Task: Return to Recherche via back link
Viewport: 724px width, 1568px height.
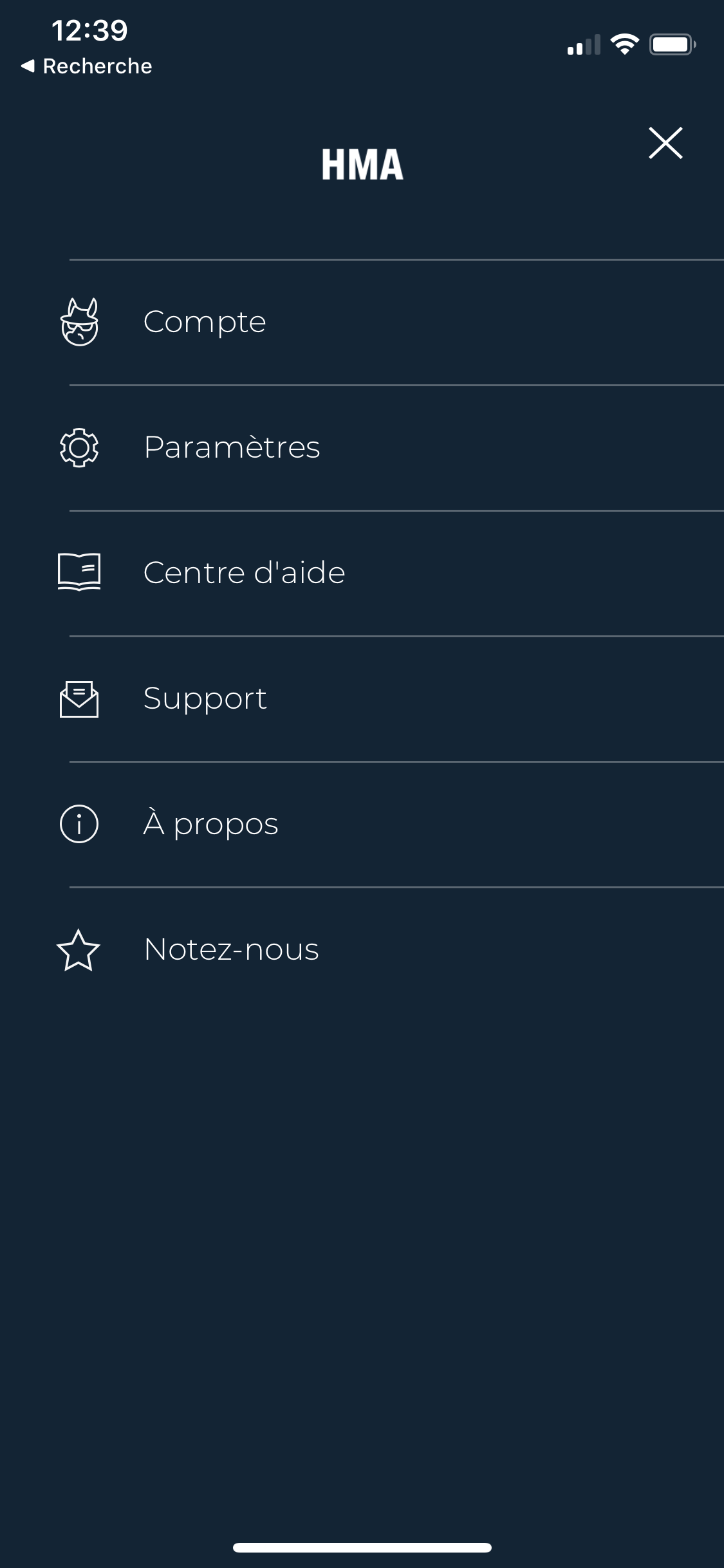Action: click(86, 66)
